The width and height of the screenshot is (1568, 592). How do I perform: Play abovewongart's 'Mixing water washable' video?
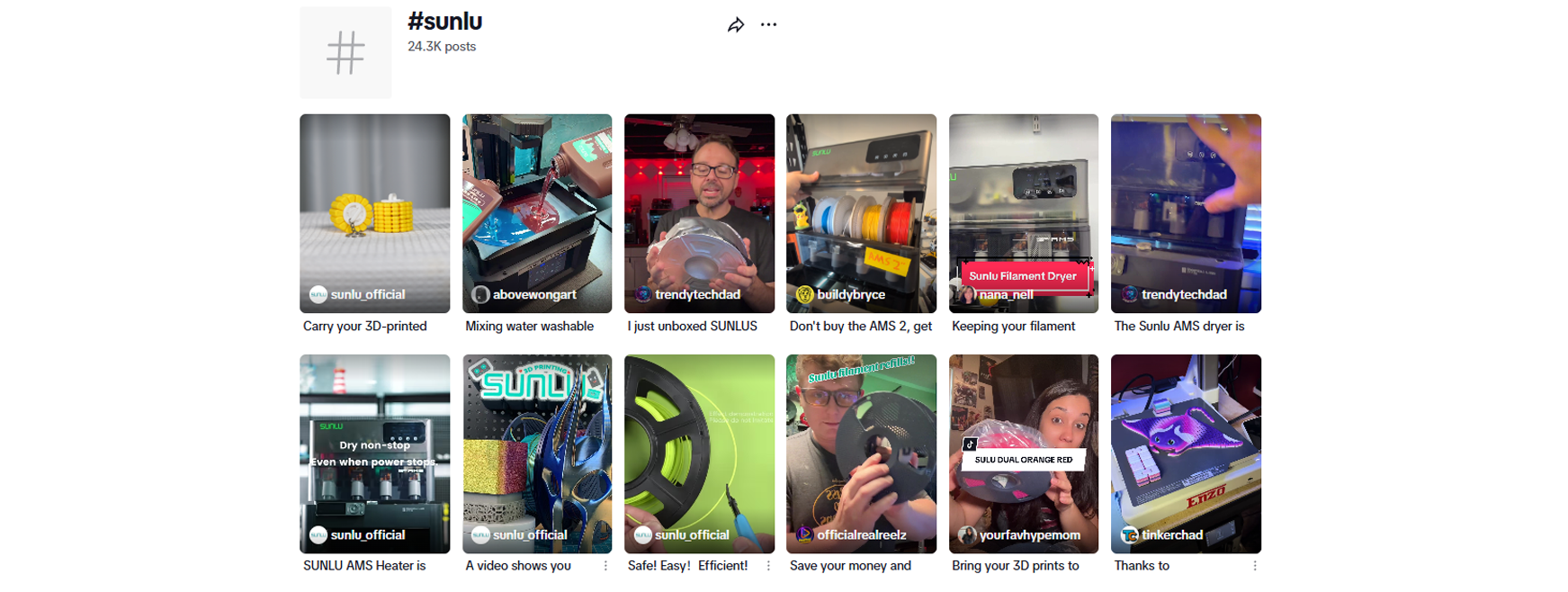[537, 212]
